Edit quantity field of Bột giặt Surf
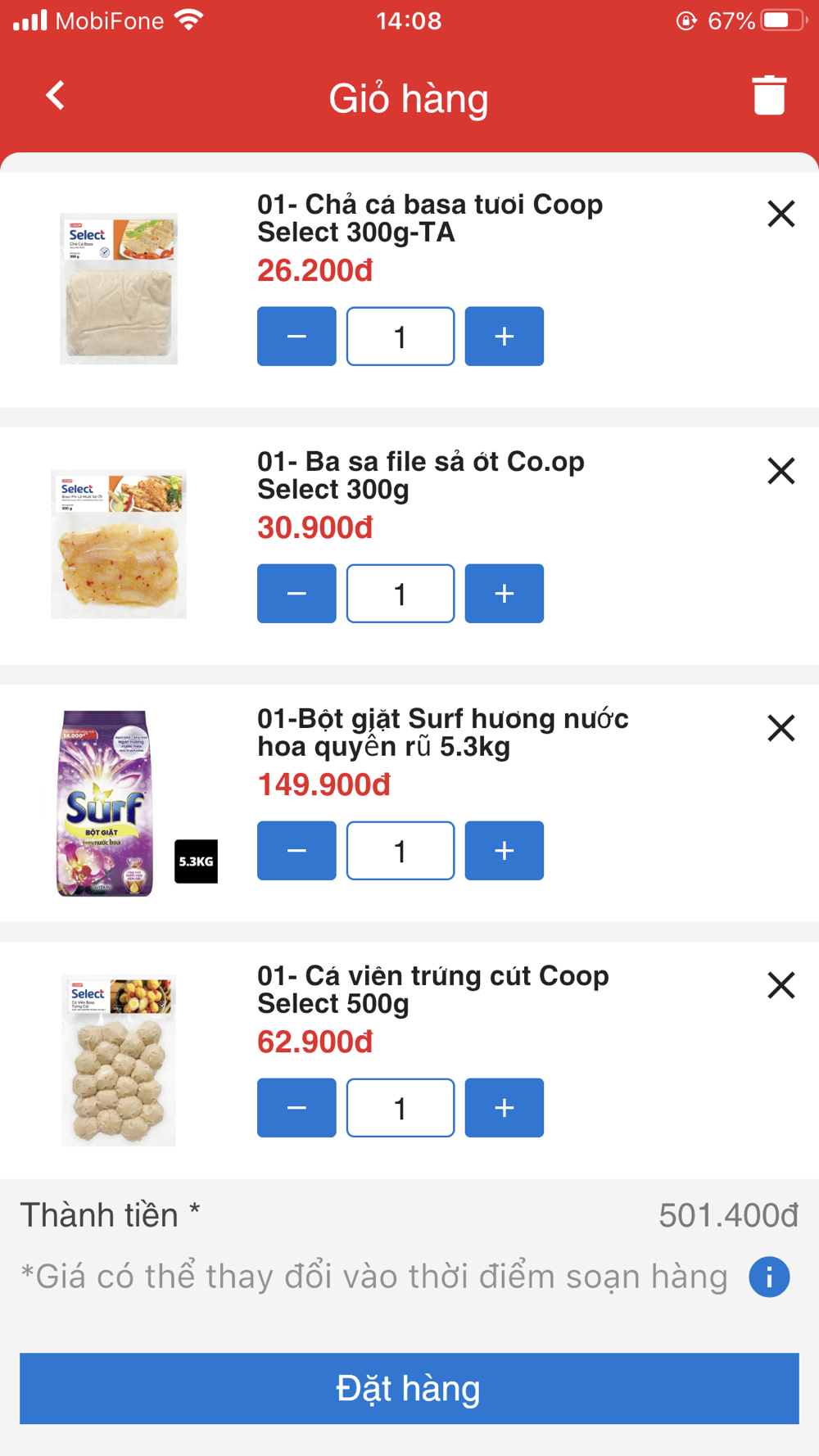The width and height of the screenshot is (819, 1456). (400, 851)
